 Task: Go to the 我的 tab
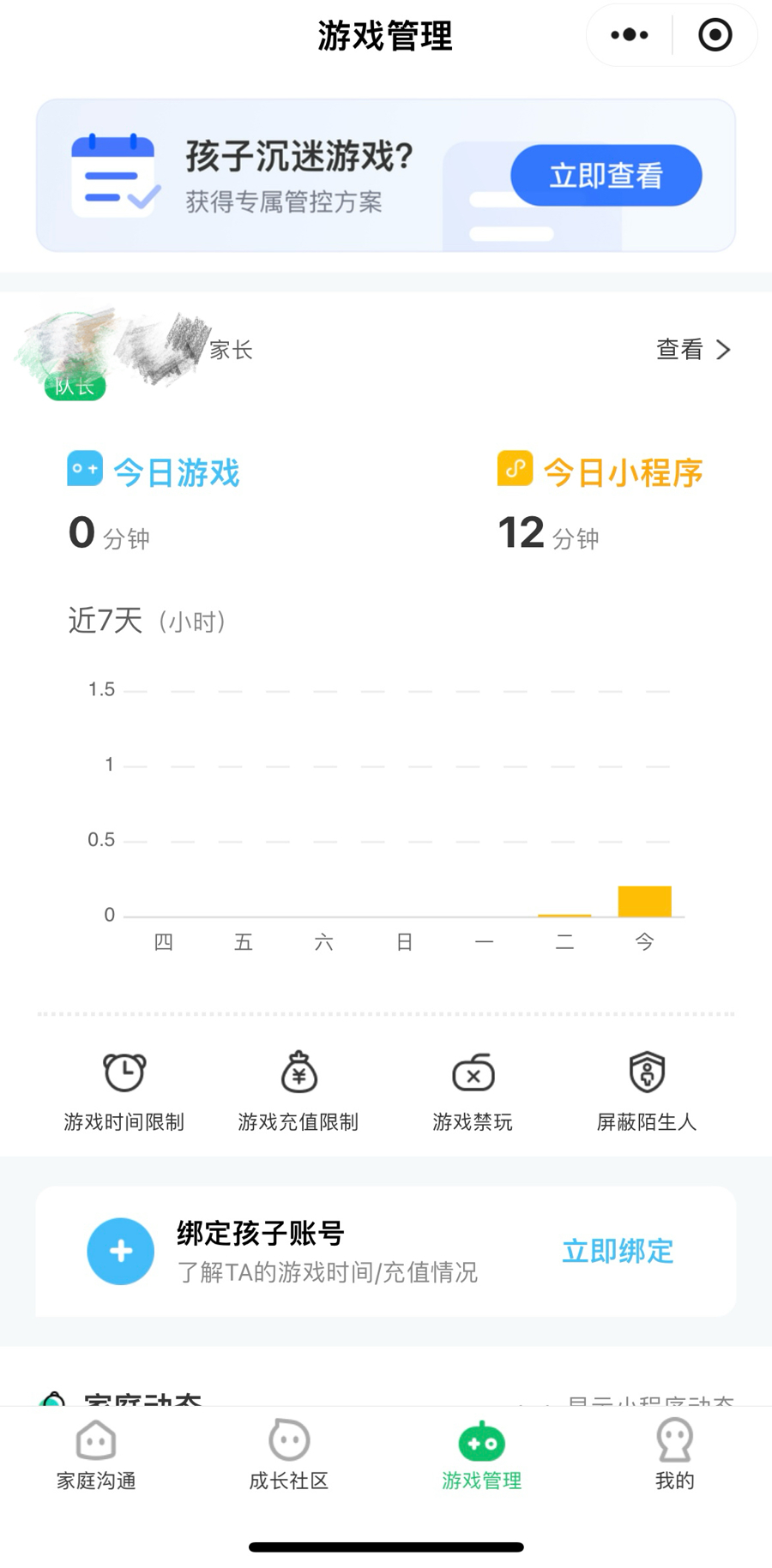click(675, 1456)
